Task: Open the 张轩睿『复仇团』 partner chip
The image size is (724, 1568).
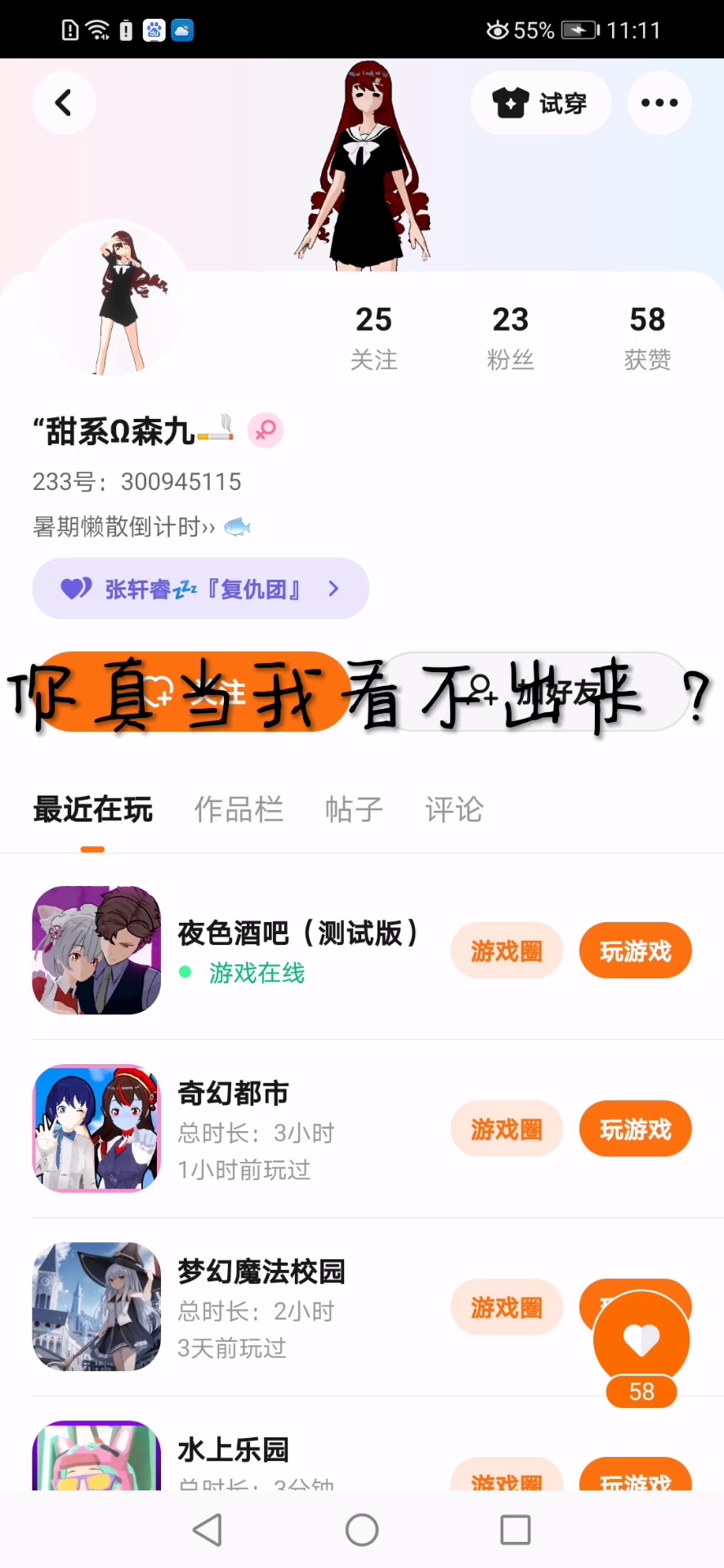Action: pos(200,589)
